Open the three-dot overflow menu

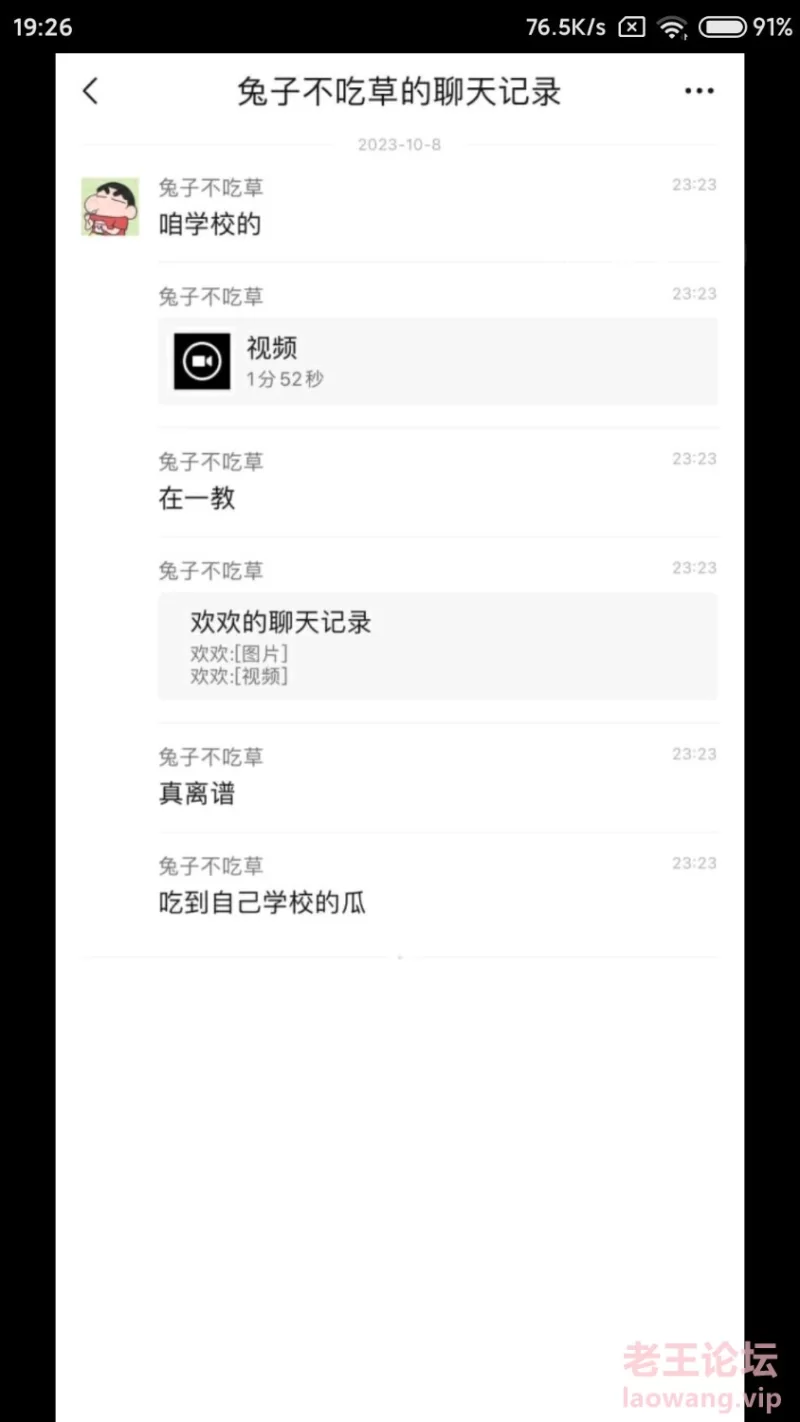pos(699,91)
